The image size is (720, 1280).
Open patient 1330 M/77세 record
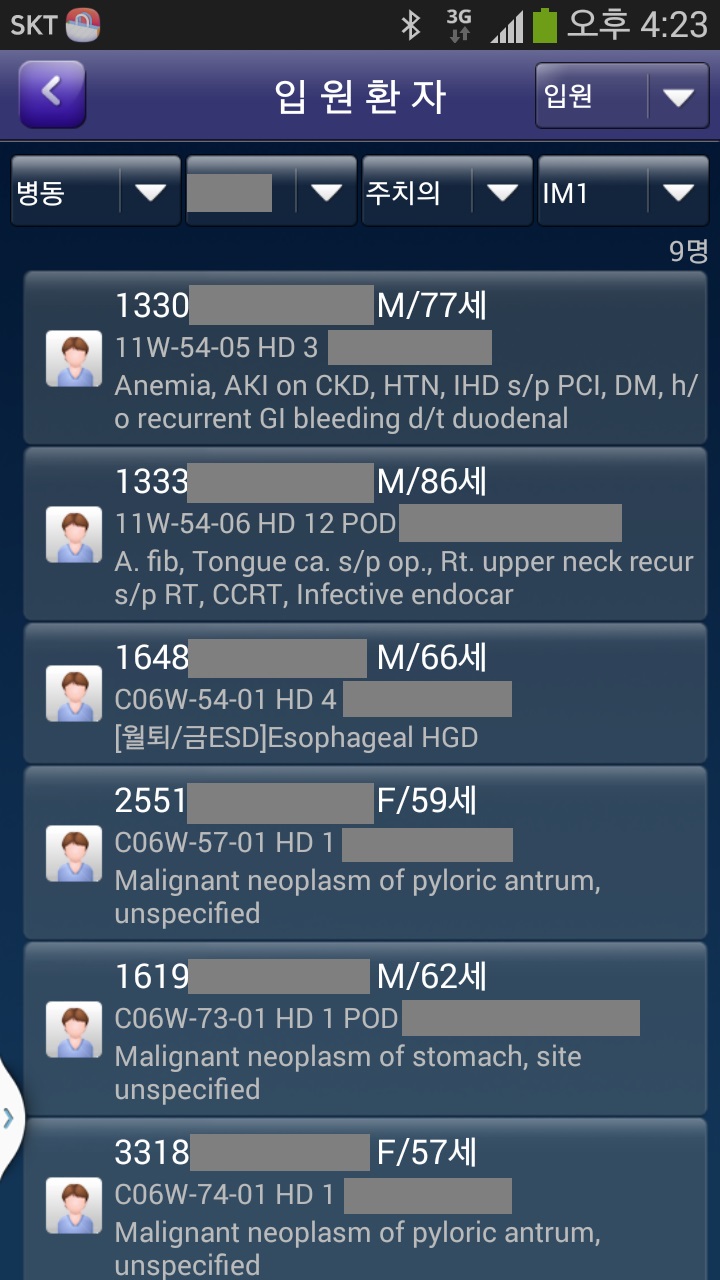click(x=365, y=358)
